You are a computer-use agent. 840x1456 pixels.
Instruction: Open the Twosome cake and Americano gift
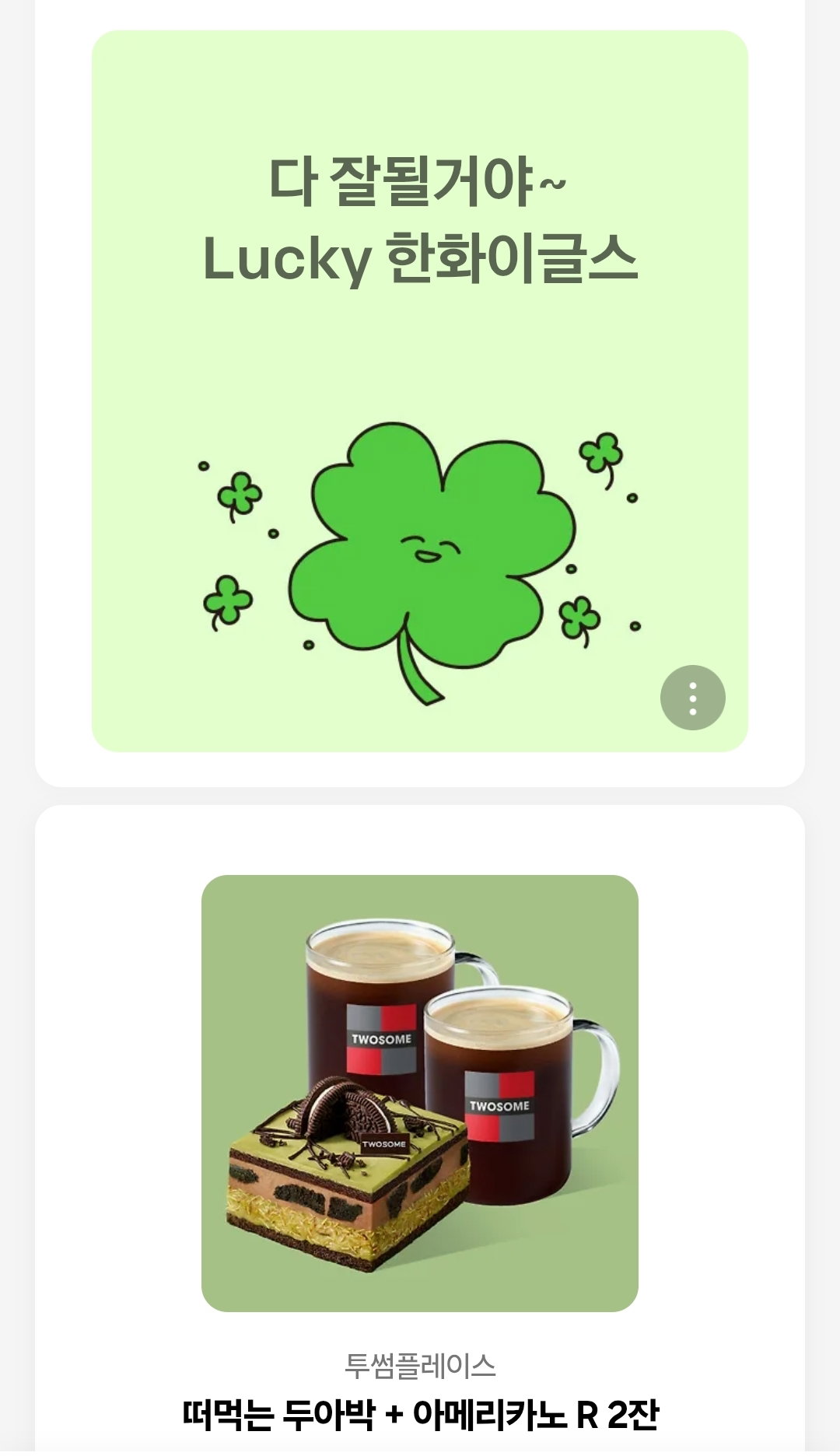click(420, 1094)
